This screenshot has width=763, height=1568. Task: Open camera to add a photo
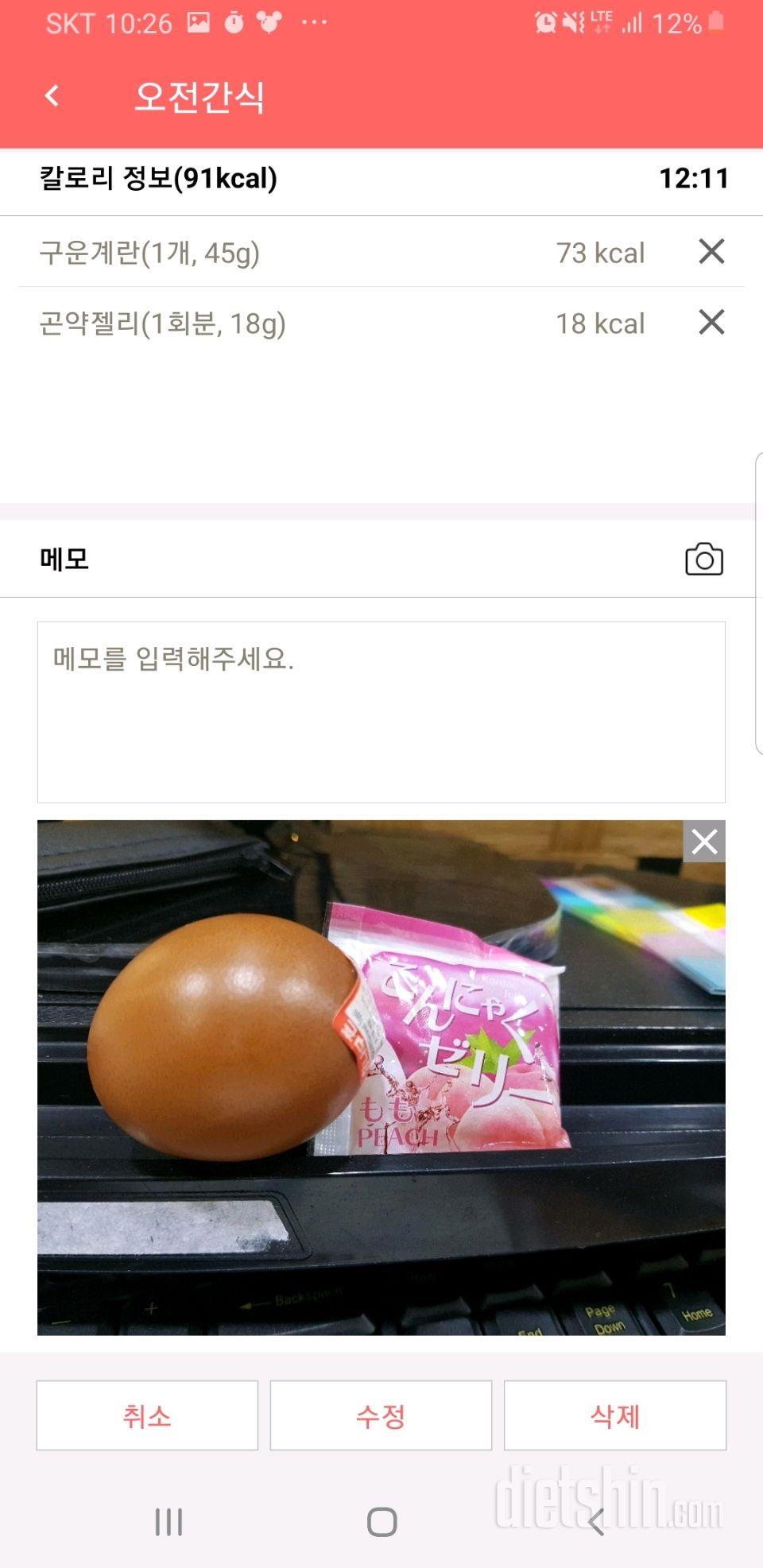[x=703, y=559]
